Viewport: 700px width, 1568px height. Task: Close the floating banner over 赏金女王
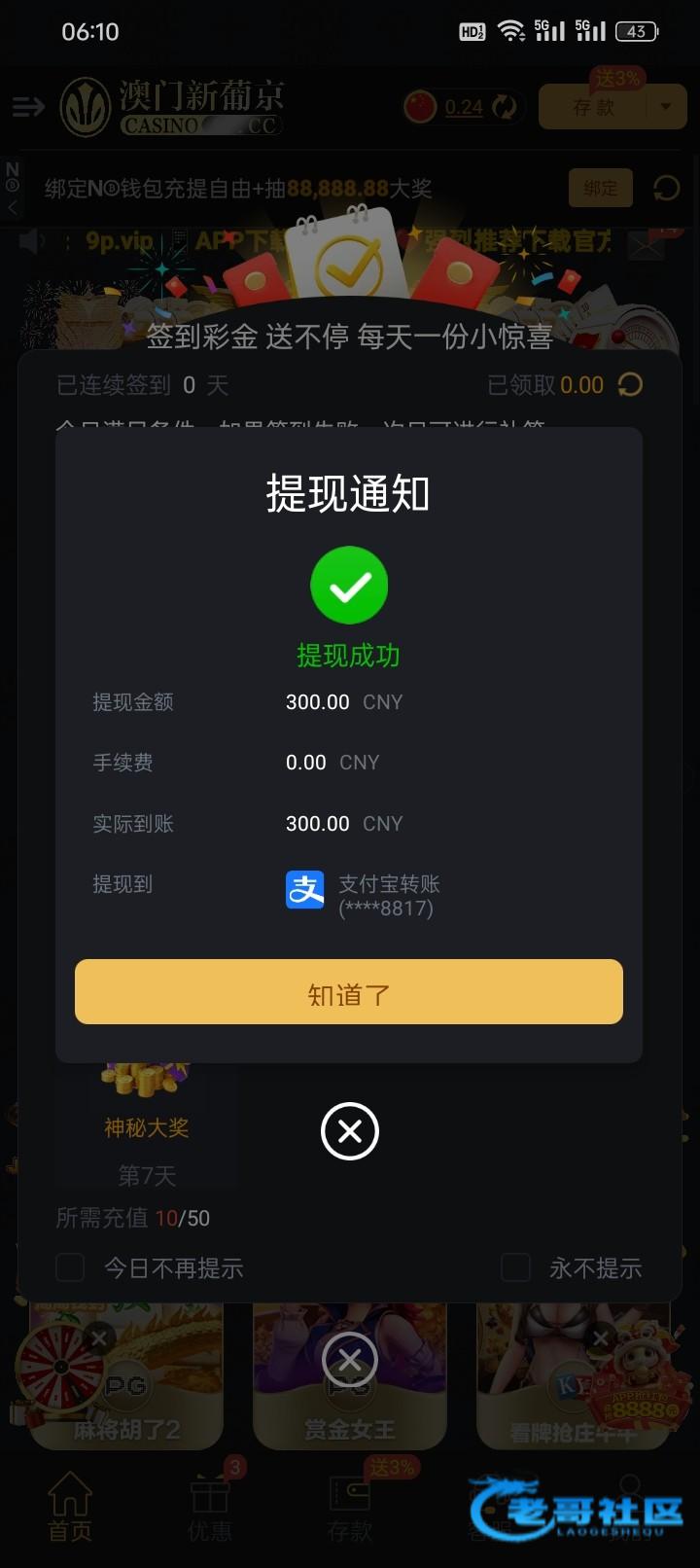click(349, 1360)
